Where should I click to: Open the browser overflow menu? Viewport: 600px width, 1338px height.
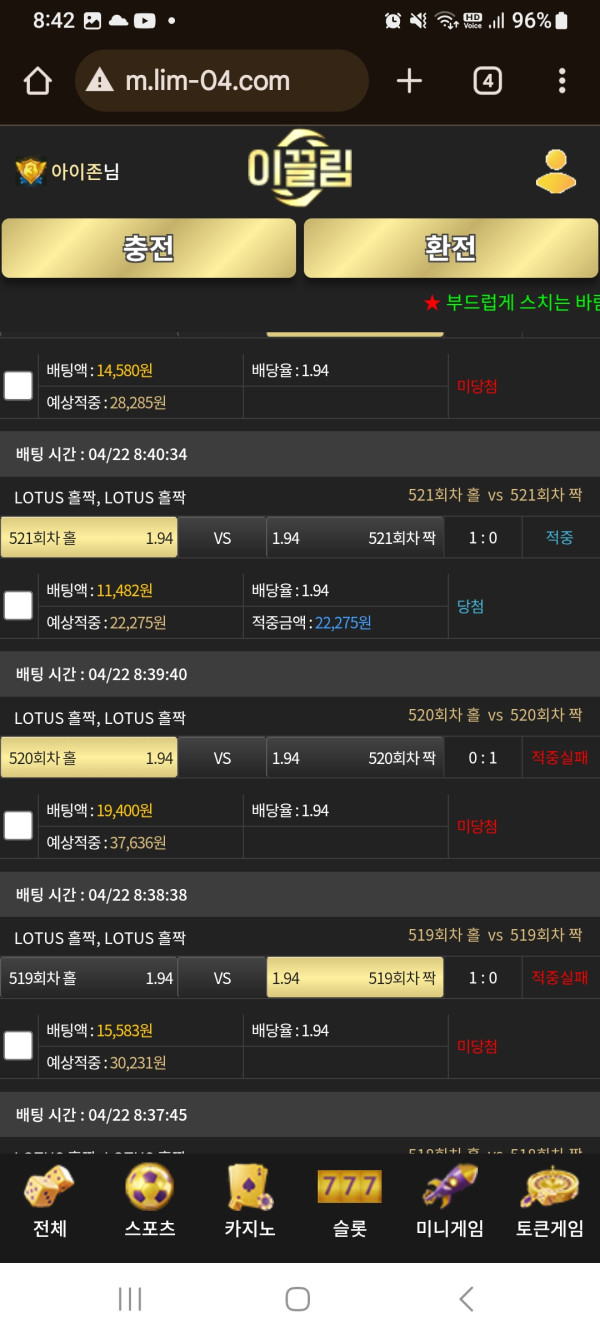[x=562, y=81]
